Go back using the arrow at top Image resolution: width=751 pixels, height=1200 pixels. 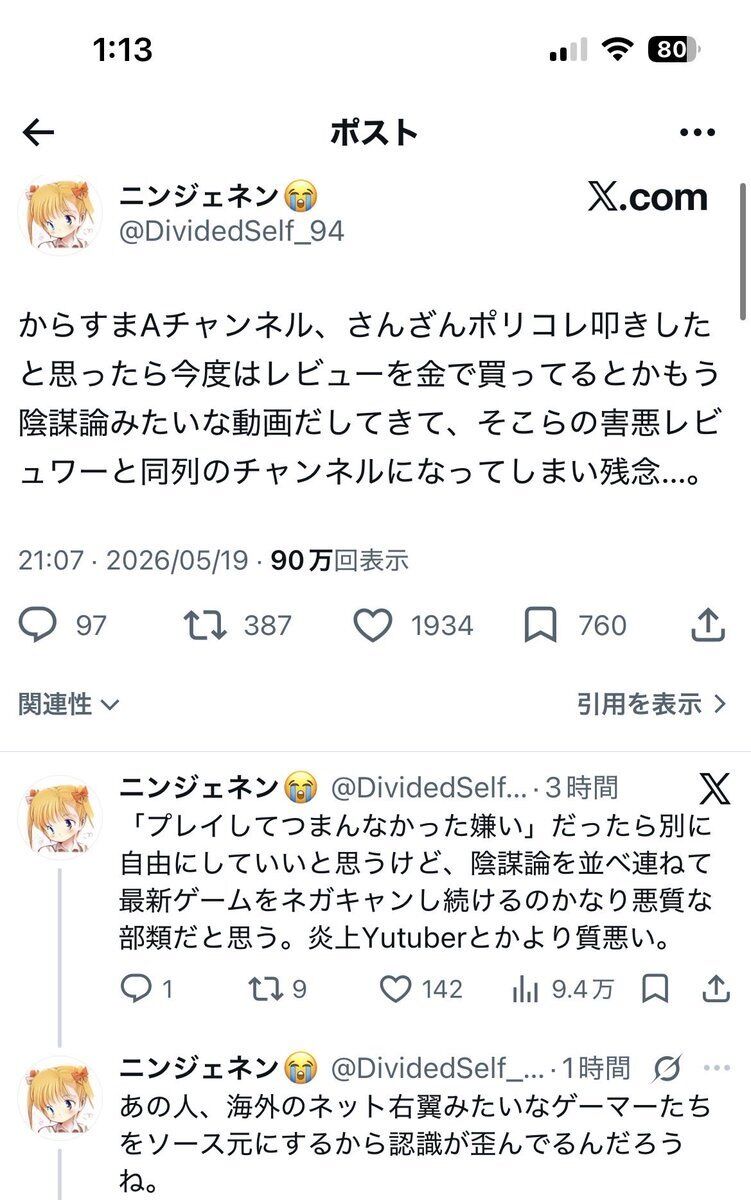(38, 132)
